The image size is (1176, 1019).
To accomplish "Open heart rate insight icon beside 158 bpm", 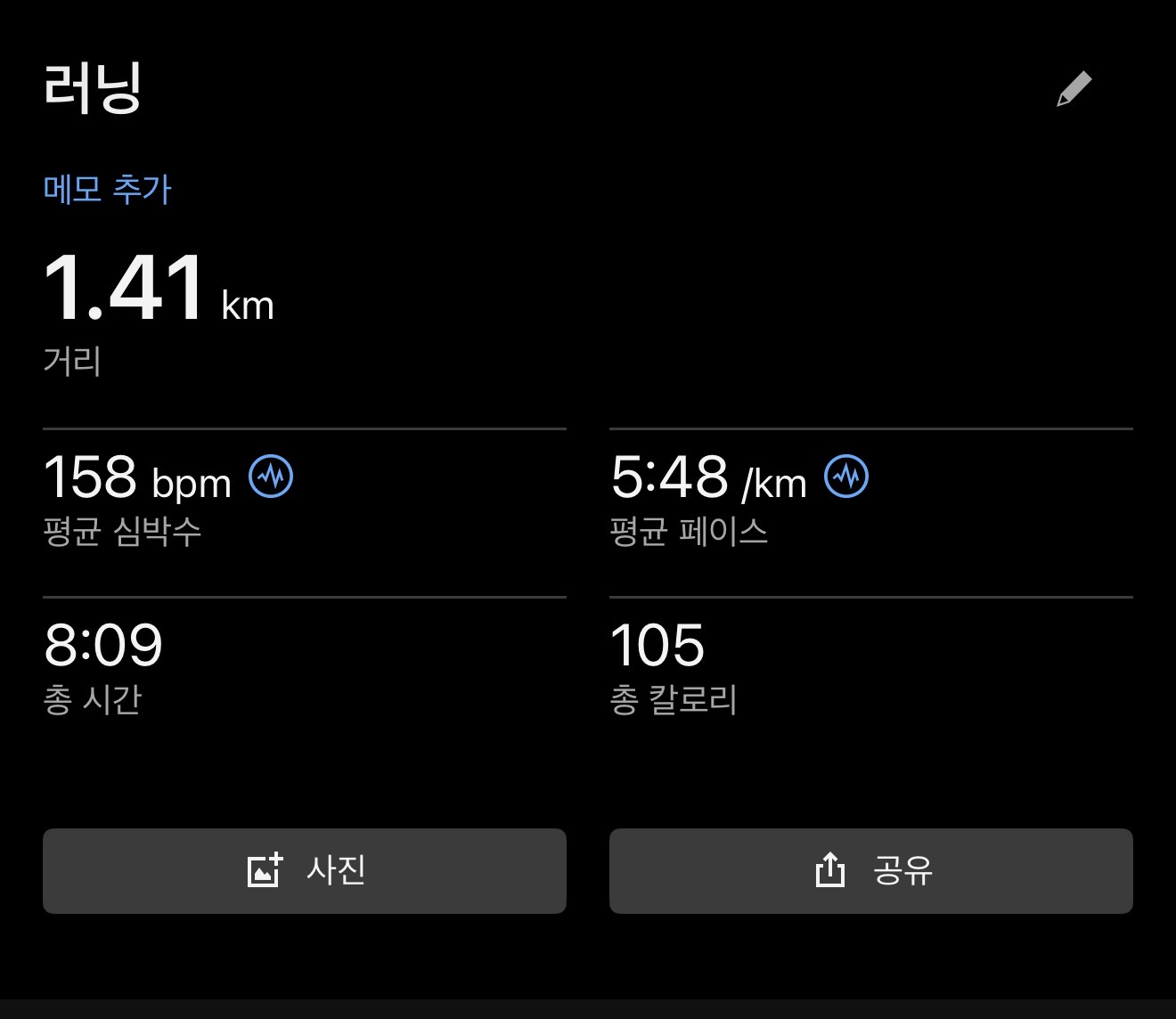I will coord(271,476).
